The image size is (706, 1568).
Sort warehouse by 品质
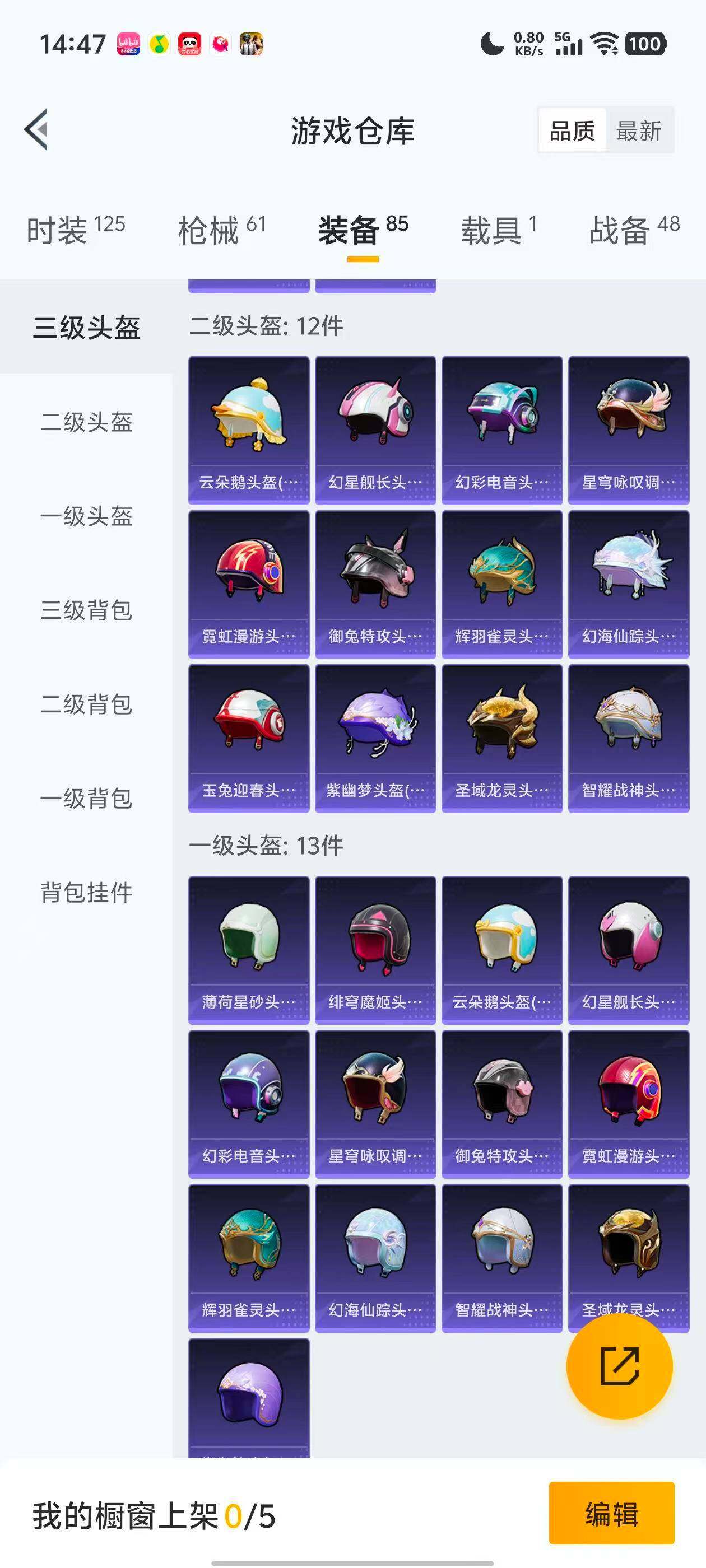pos(572,131)
